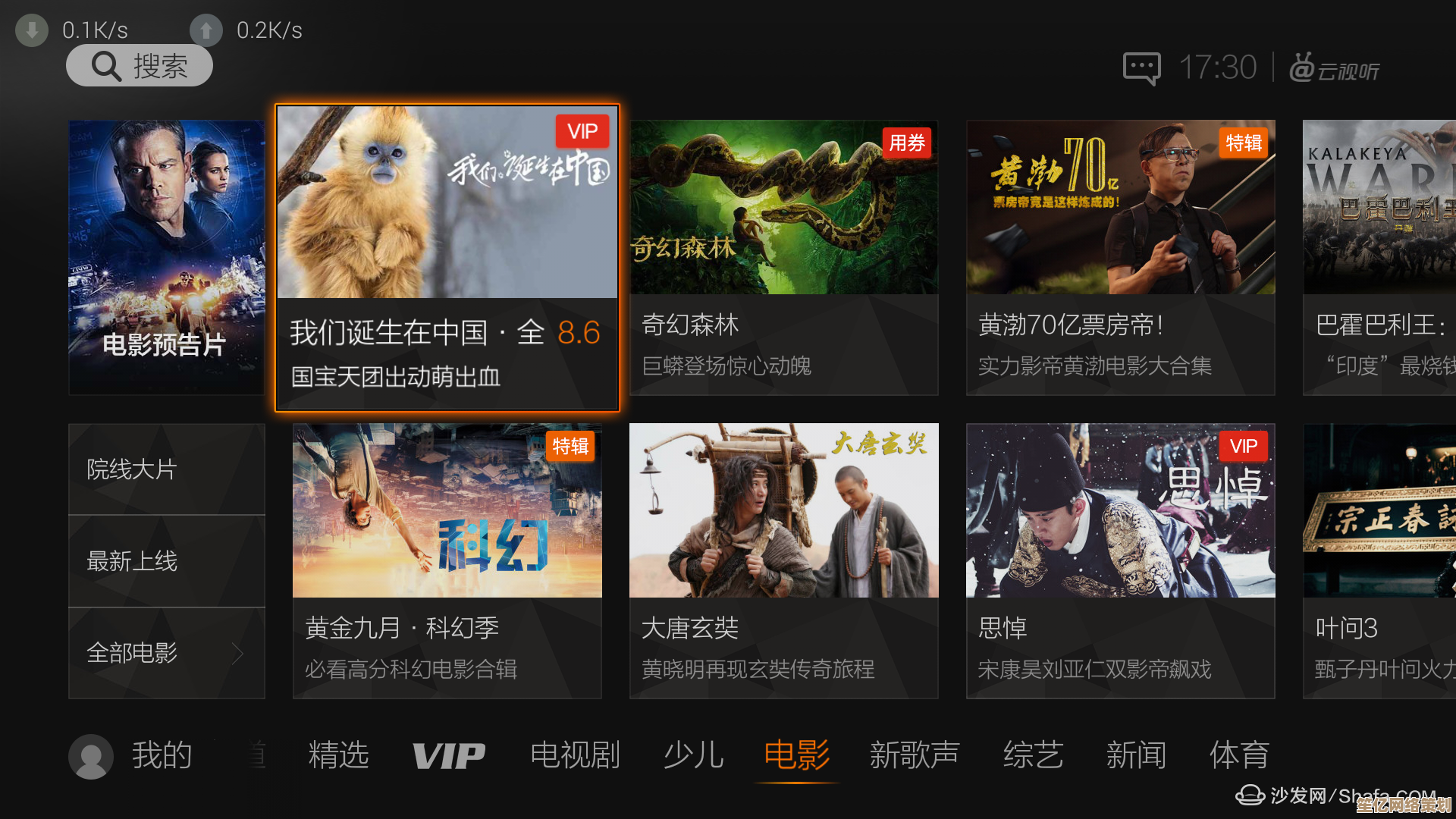Open the 电影预告片 trailers tile
This screenshot has width=1456, height=819.
[x=167, y=258]
